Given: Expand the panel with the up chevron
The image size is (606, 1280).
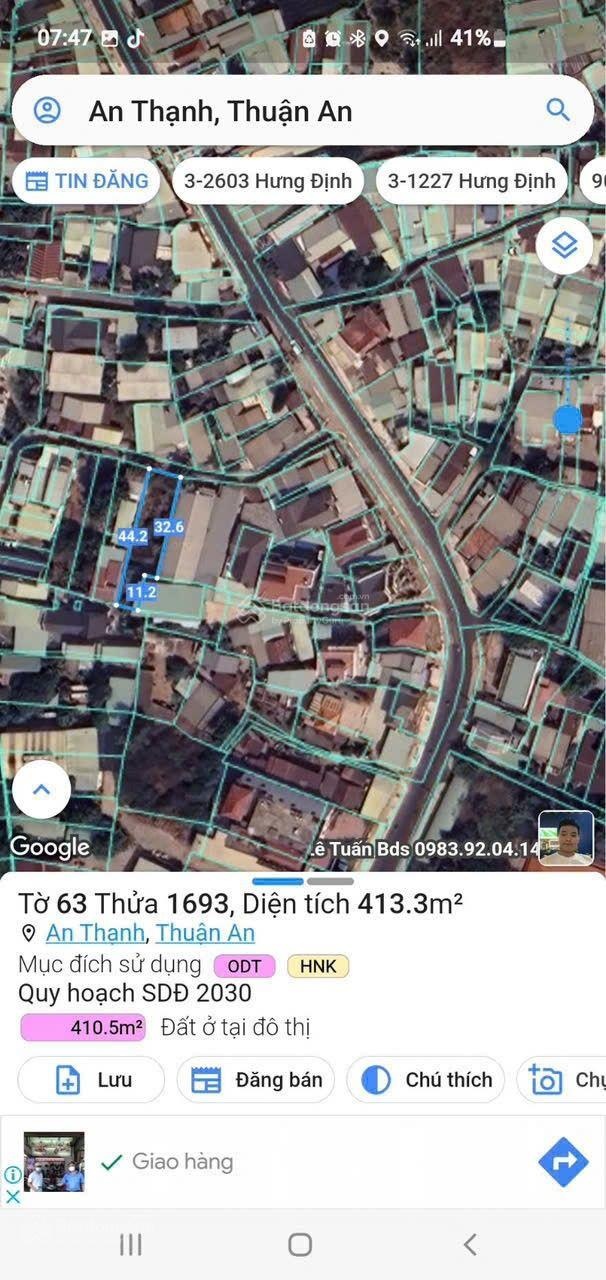Looking at the screenshot, I should tap(42, 790).
